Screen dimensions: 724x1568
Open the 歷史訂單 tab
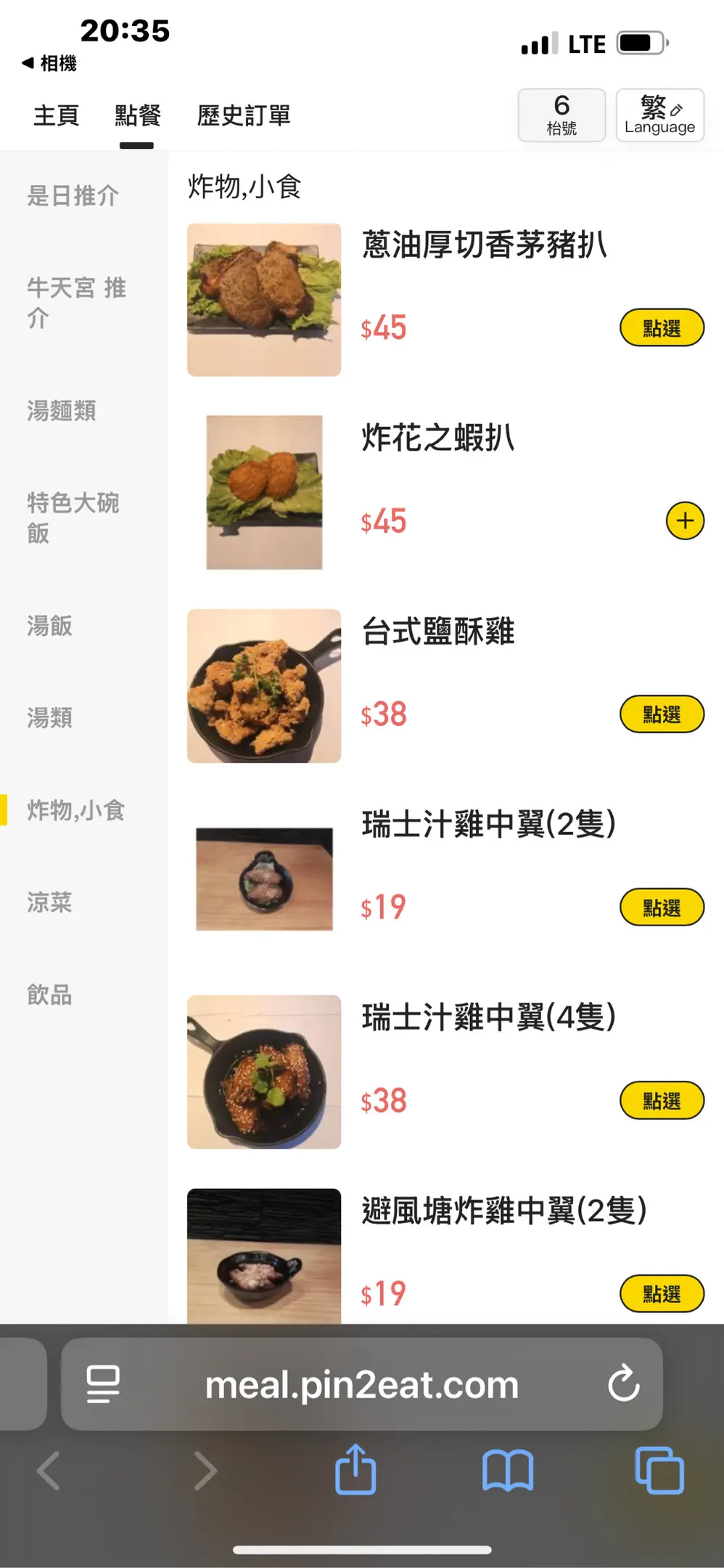pos(244,115)
